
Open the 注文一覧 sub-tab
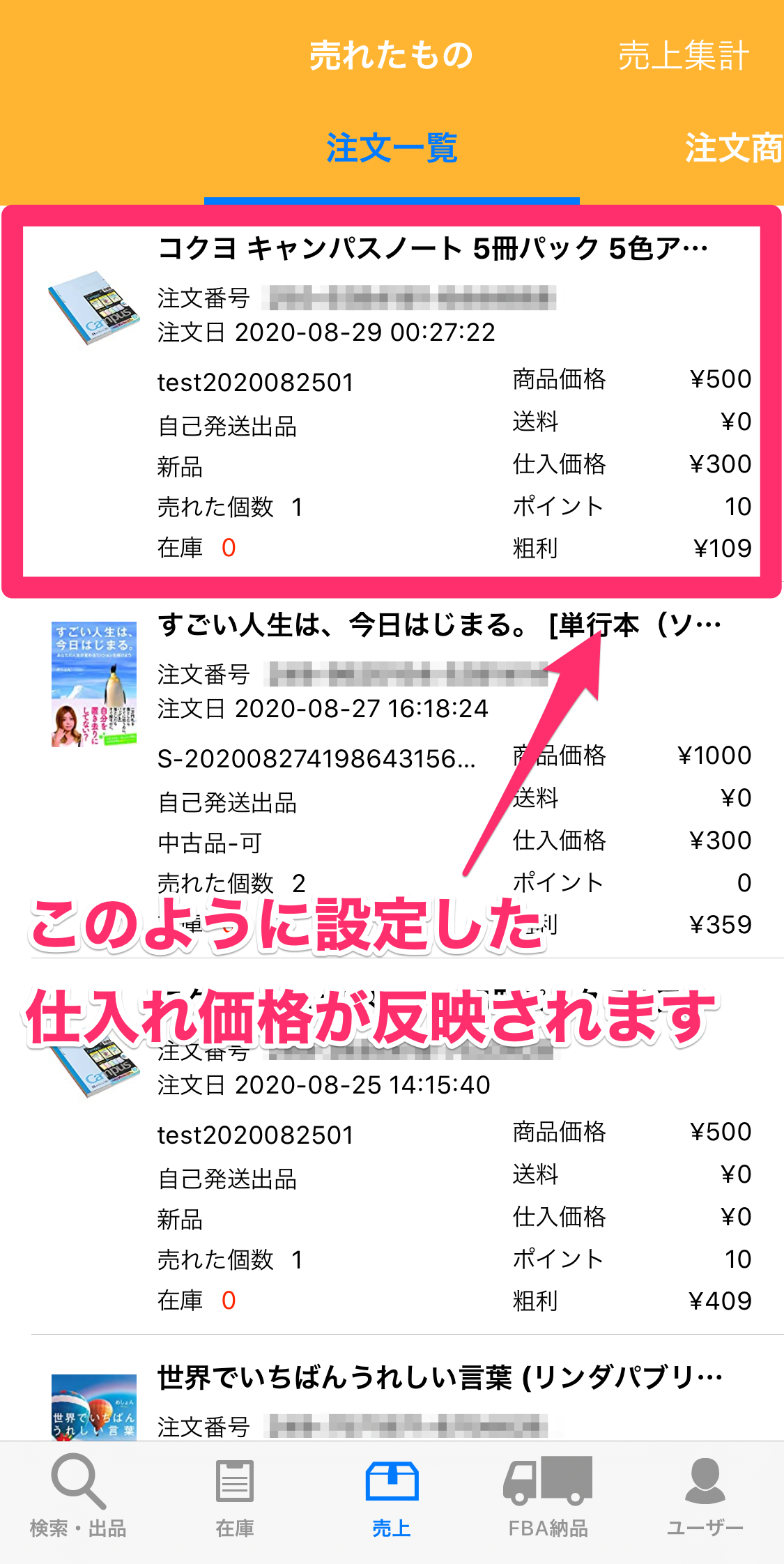(x=391, y=148)
